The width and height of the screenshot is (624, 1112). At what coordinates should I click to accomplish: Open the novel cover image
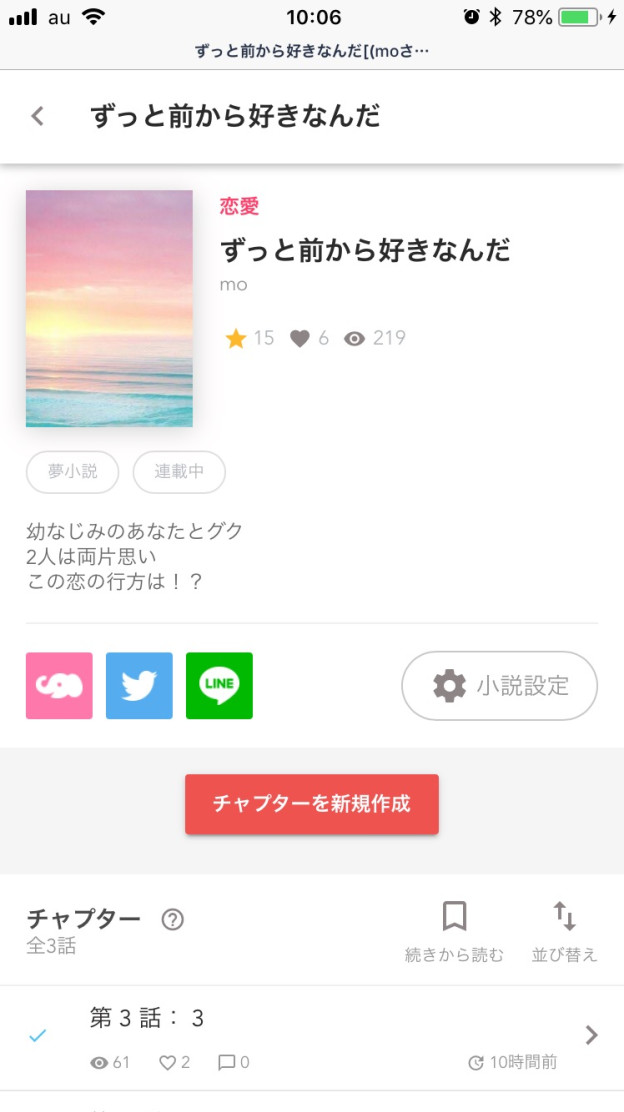tap(109, 308)
